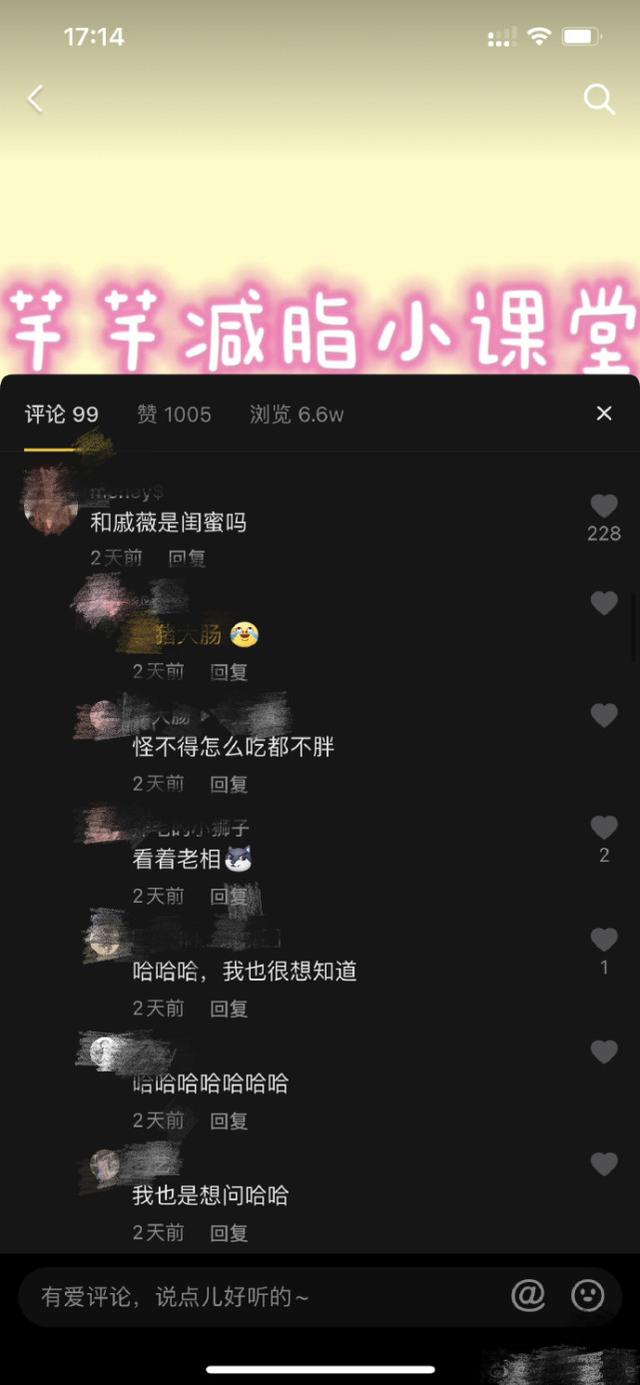Like the comment 和戚薇是闺蜜吗
640x1385 pixels.
point(604,506)
